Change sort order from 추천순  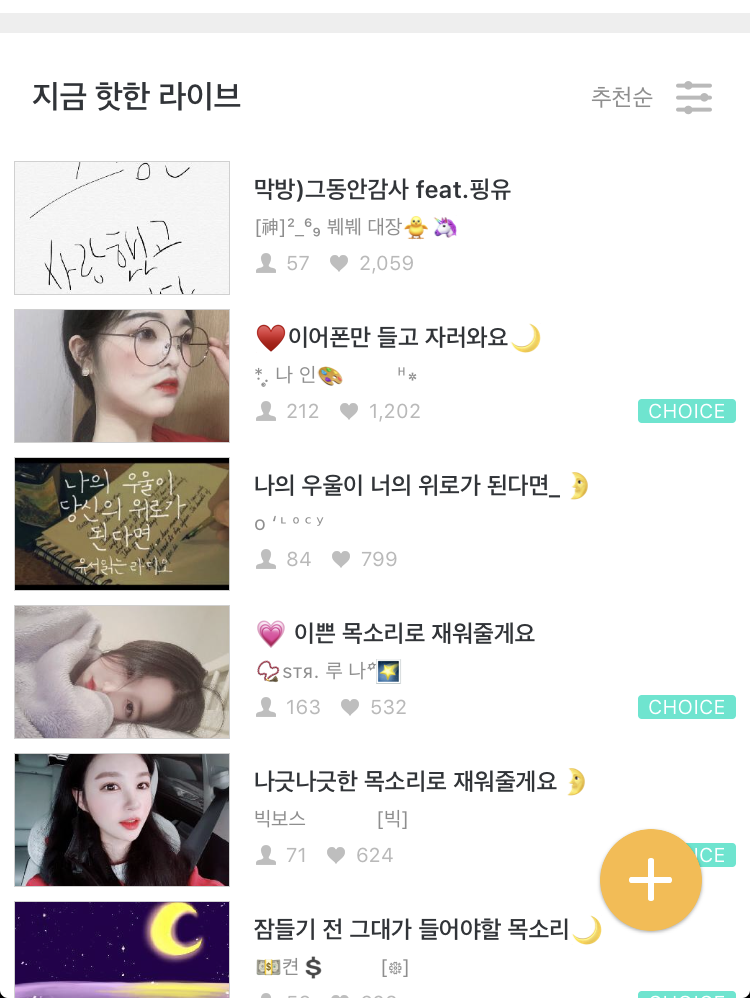(621, 97)
